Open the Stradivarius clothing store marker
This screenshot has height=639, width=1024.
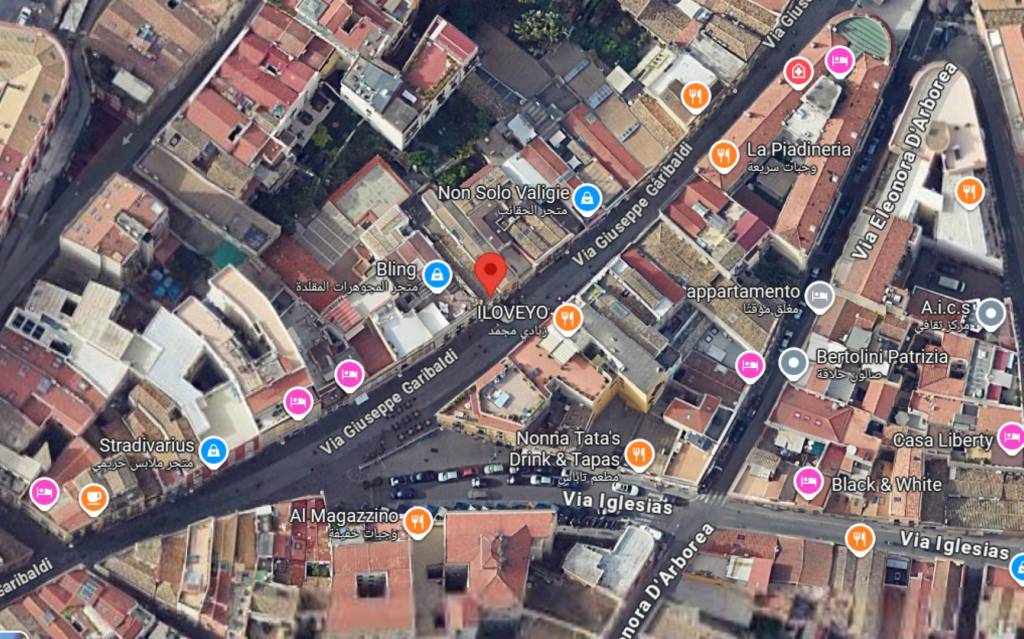(212, 452)
